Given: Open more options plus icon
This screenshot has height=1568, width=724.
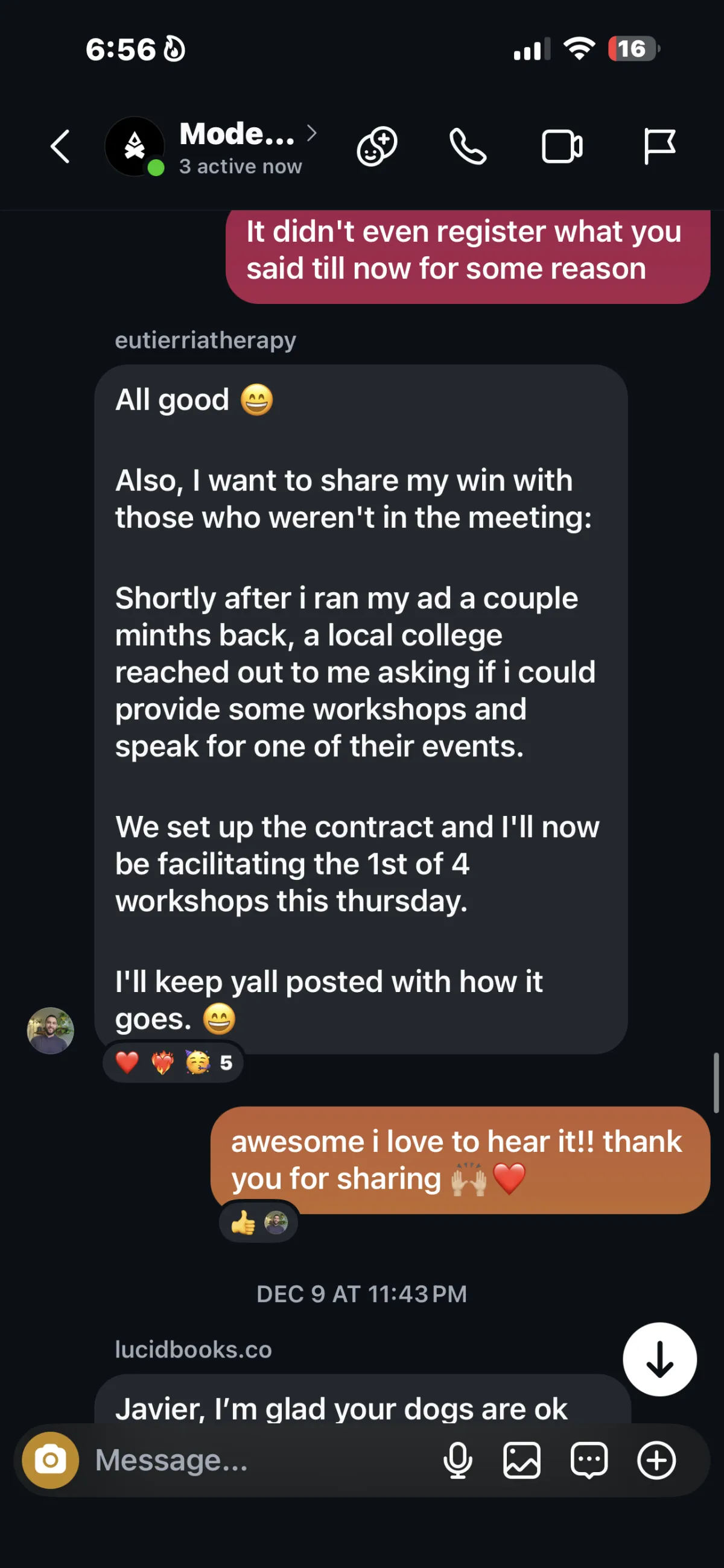Looking at the screenshot, I should tap(656, 1460).
